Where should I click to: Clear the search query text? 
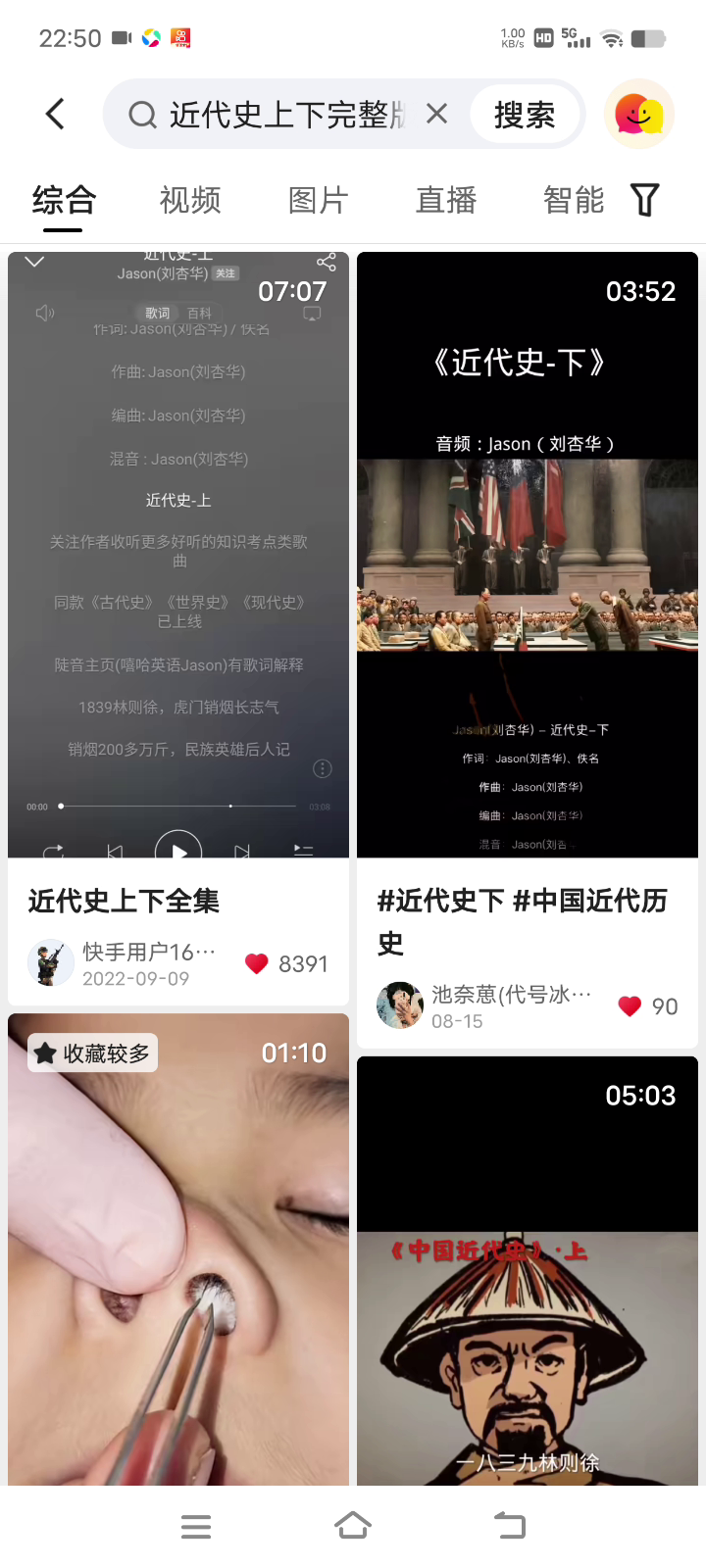tap(437, 114)
